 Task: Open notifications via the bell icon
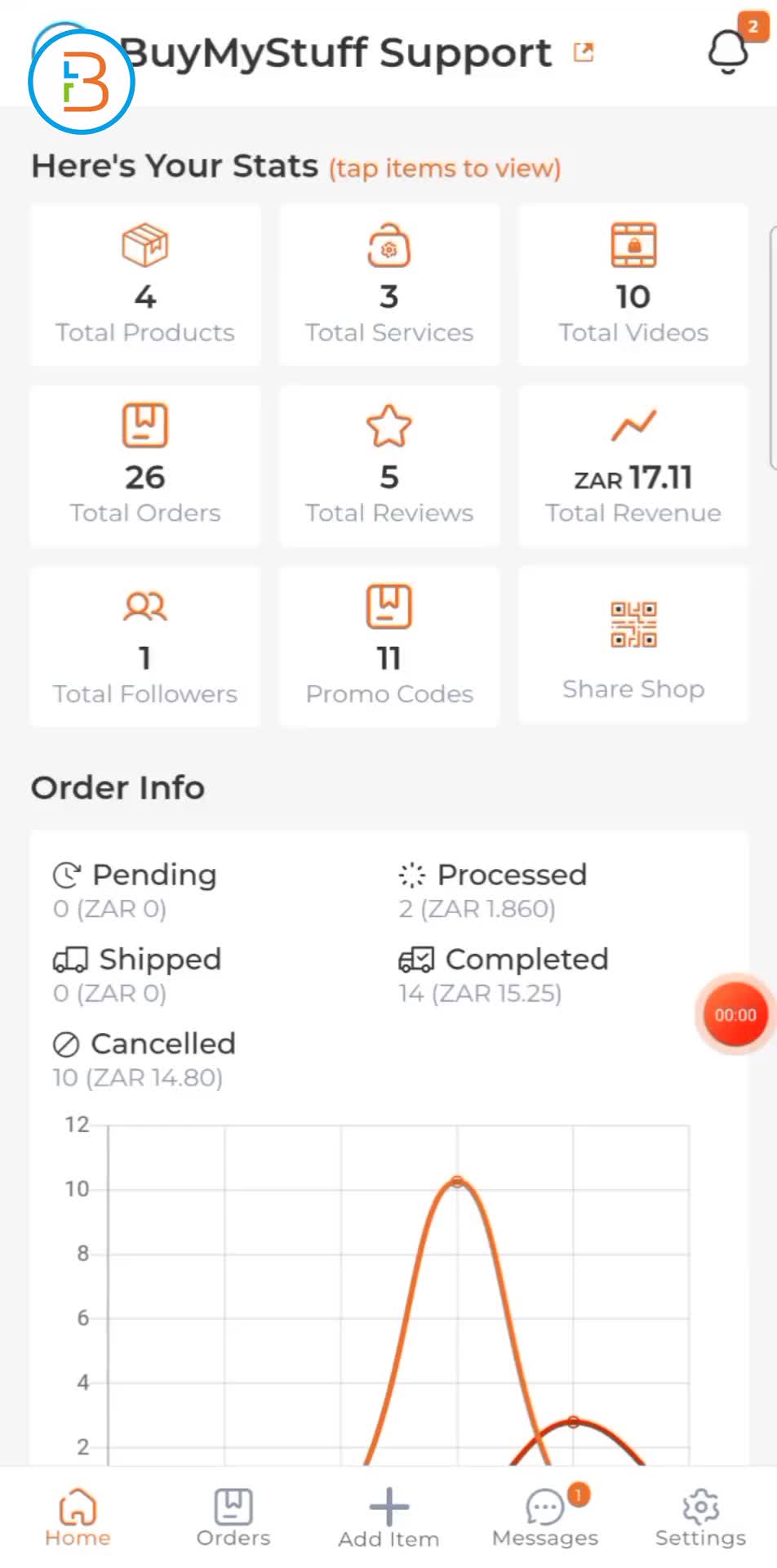tap(726, 51)
